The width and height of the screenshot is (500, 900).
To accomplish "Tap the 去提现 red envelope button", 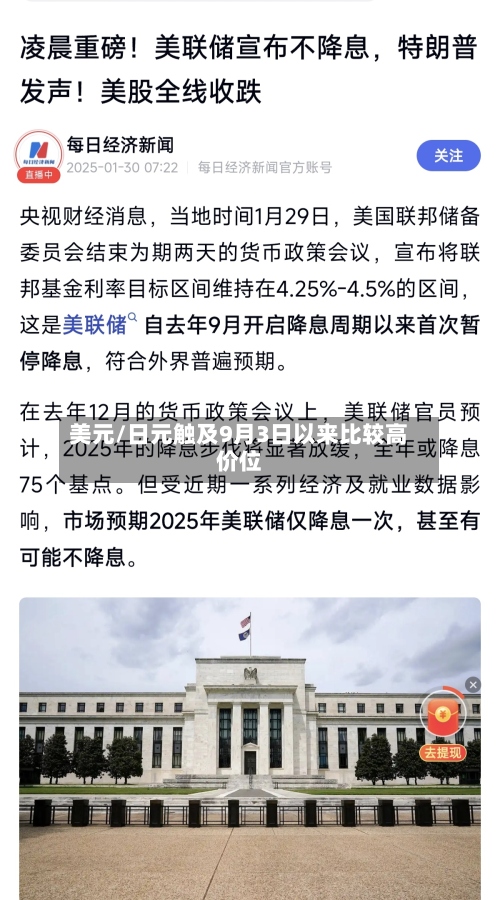I will [x=443, y=726].
